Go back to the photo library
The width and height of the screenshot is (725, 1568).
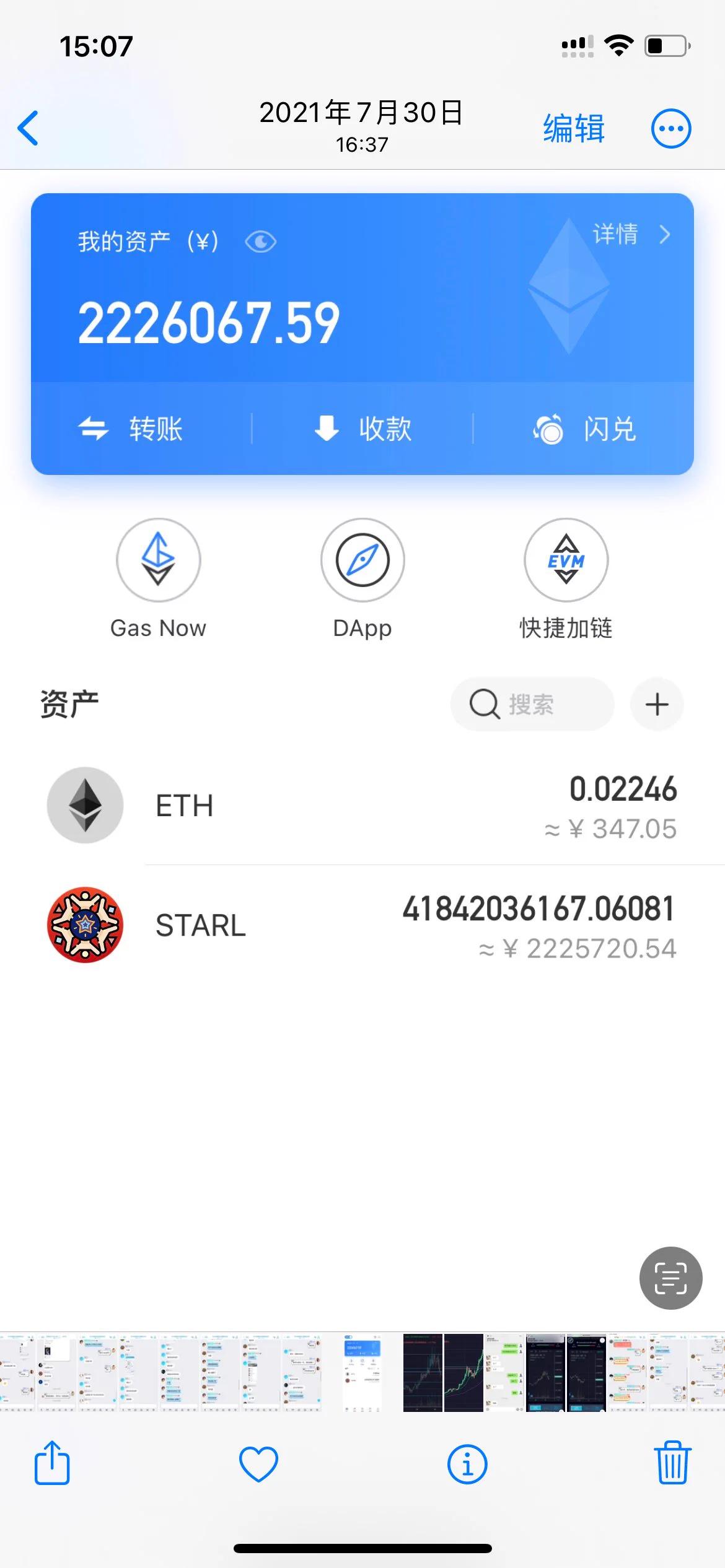click(x=29, y=128)
